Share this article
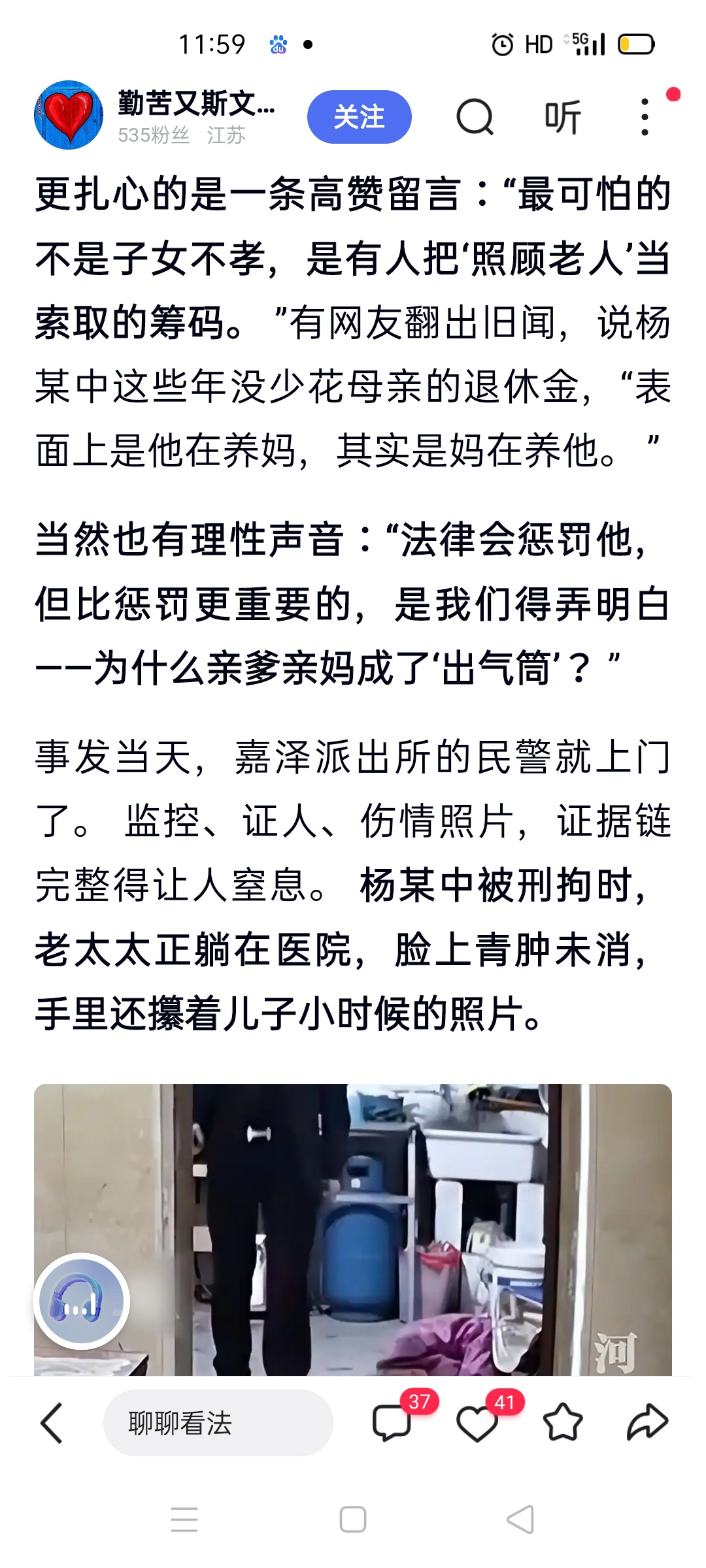 (647, 1422)
